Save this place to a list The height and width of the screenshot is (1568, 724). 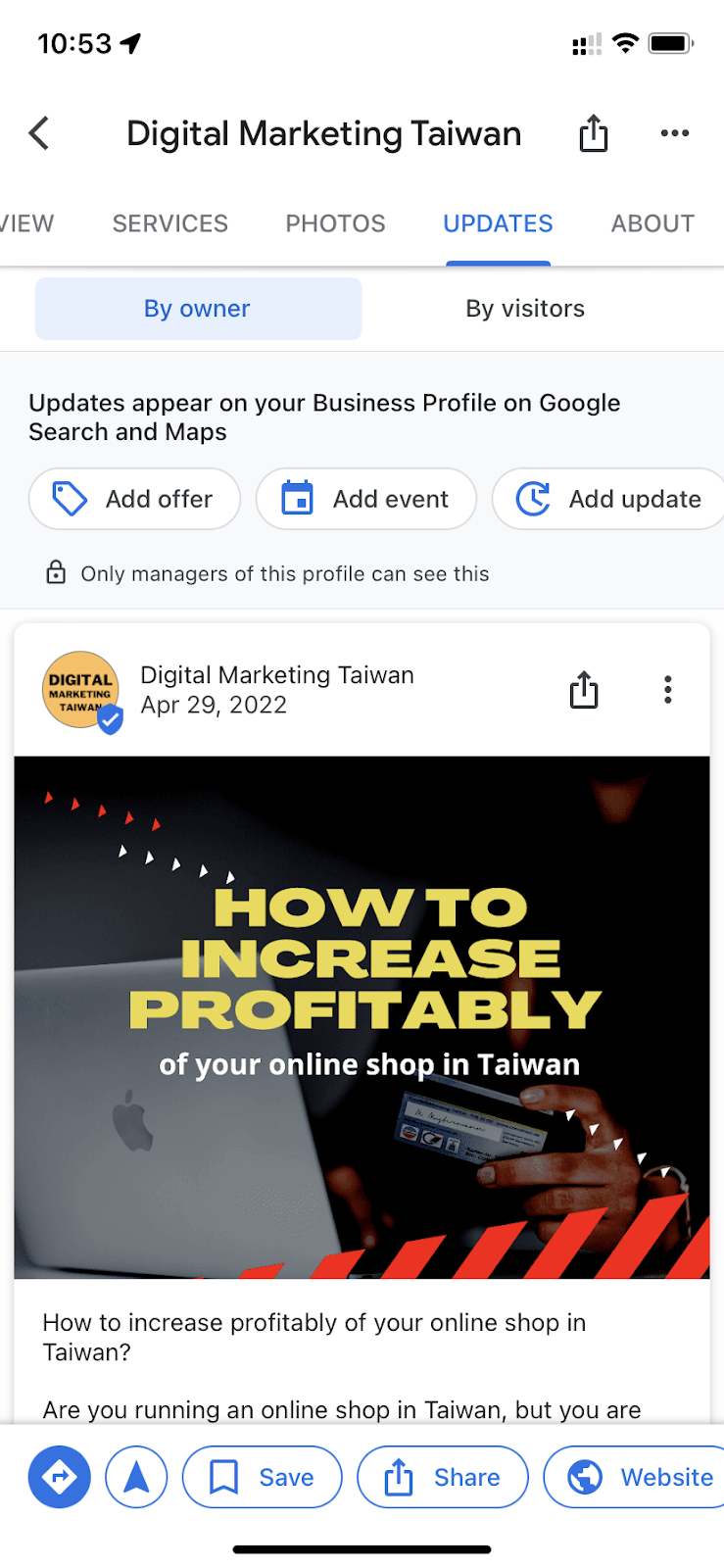point(263,1477)
